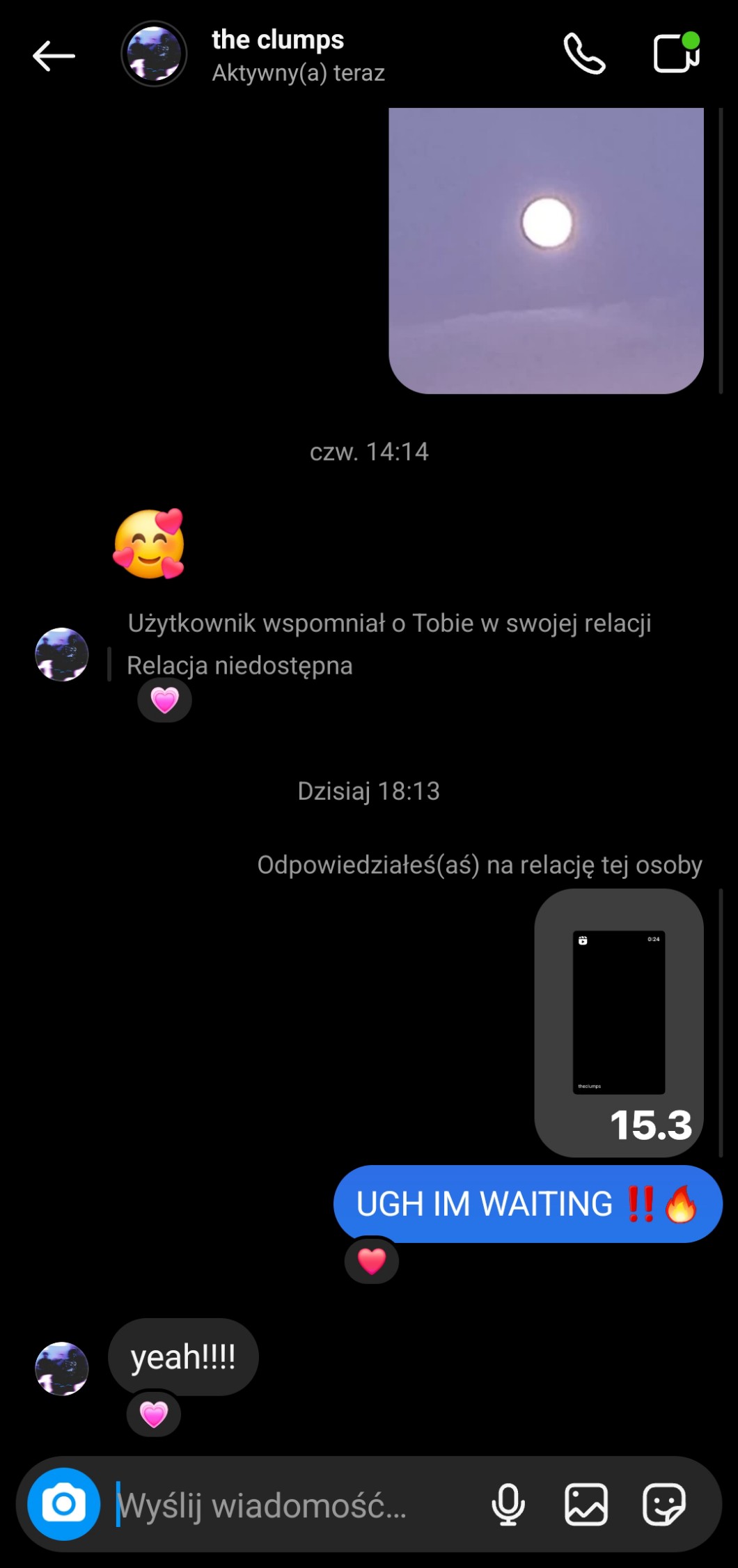The height and width of the screenshot is (1568, 738).
Task: Open the sticker picker
Action: click(664, 1505)
